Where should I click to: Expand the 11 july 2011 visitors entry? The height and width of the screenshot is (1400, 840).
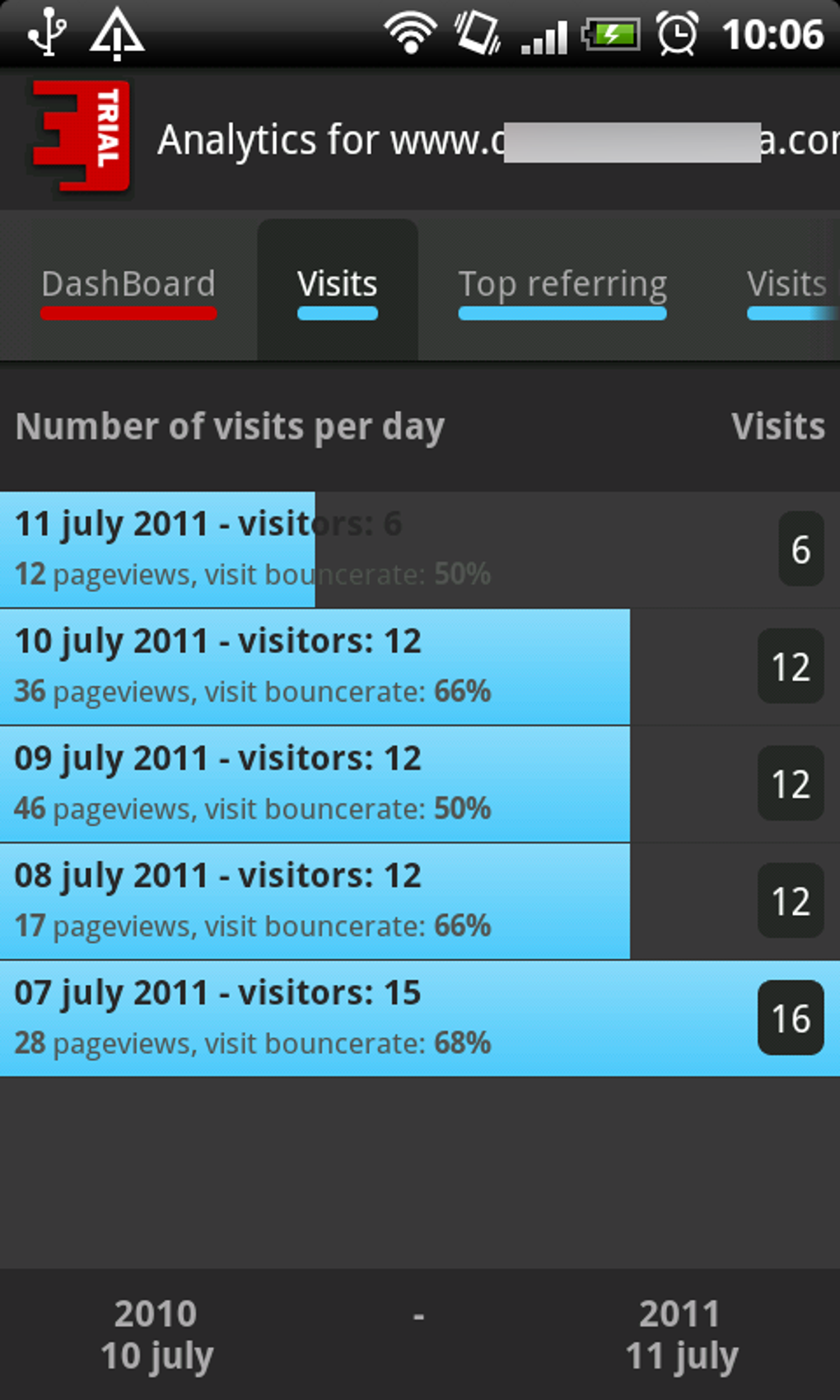pyautogui.click(x=247, y=548)
